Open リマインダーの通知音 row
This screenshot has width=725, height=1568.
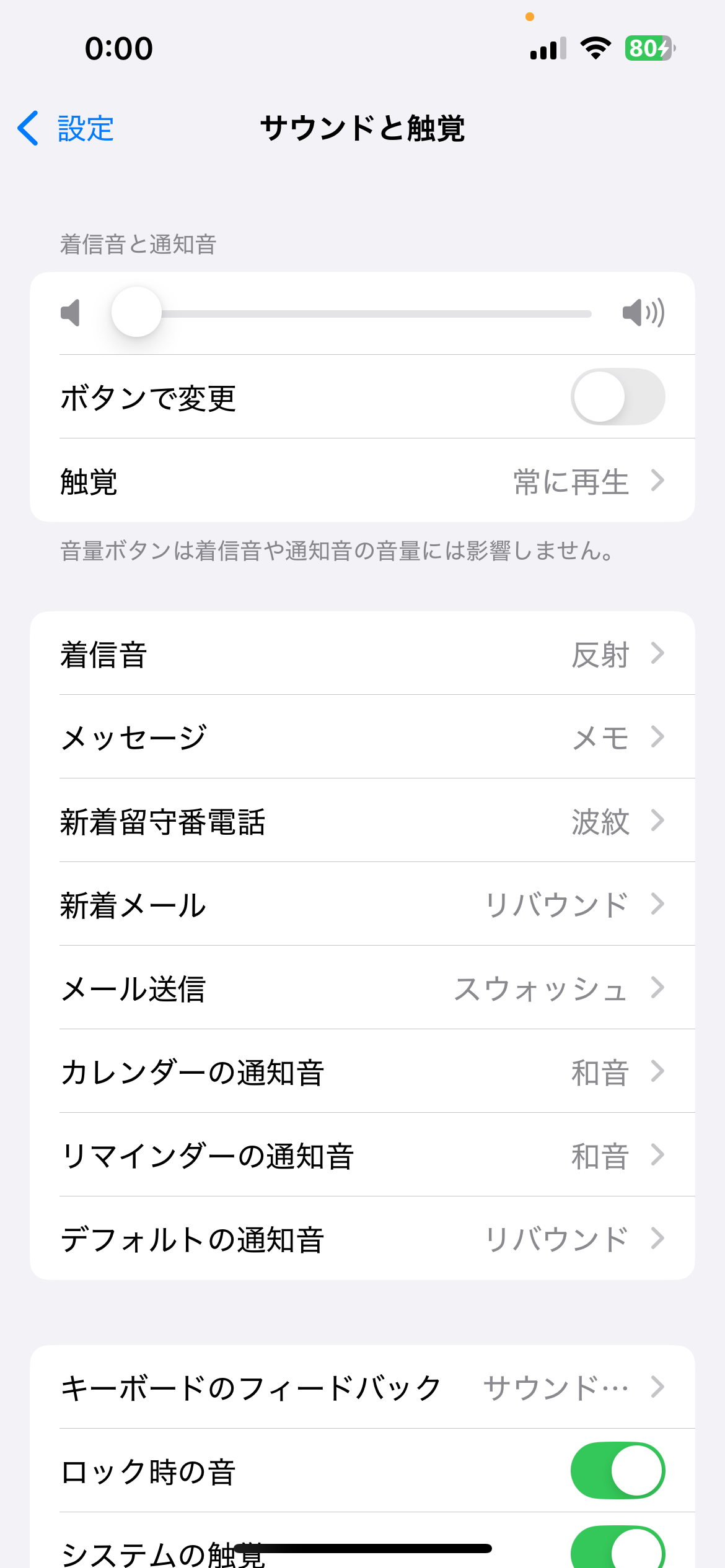pyautogui.click(x=362, y=1156)
